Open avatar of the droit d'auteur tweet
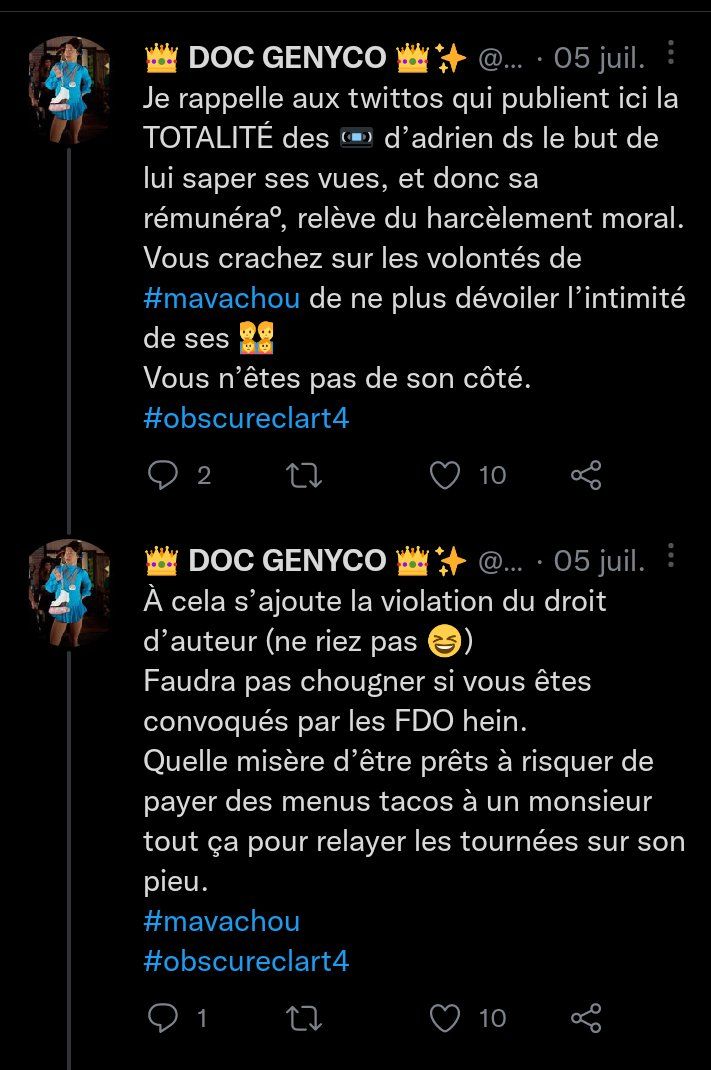This screenshot has height=1070, width=711. [x=68, y=593]
